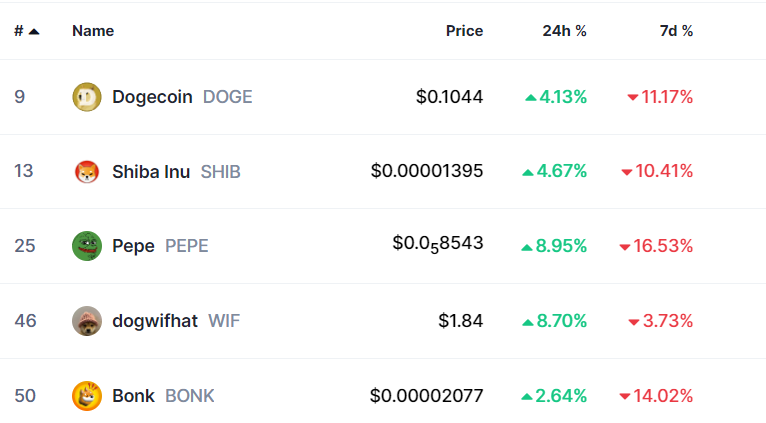
Task: Sort by 24h % change
Action: click(x=564, y=31)
